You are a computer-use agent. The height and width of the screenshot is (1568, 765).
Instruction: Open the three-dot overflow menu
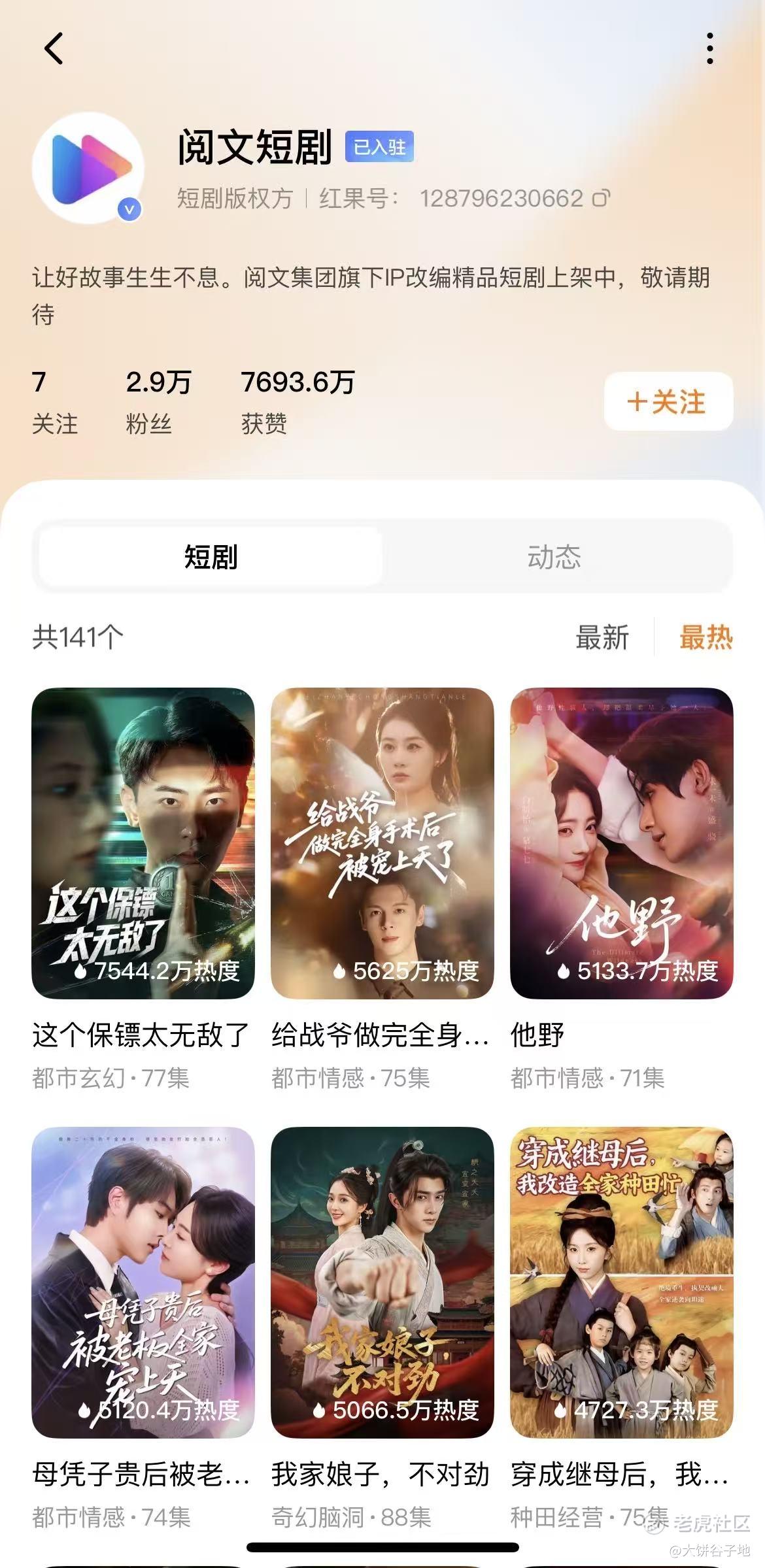tap(710, 48)
